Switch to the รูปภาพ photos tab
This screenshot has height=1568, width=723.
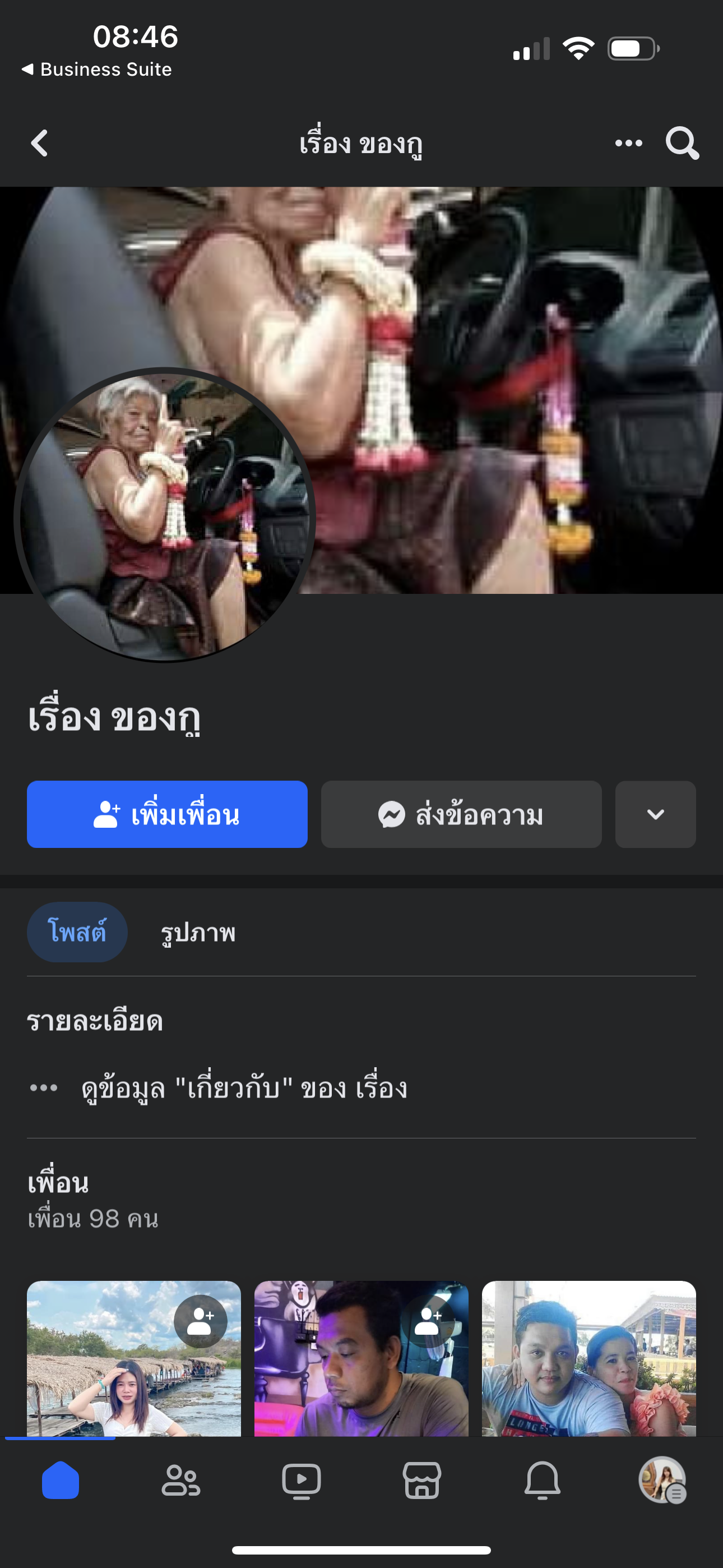click(198, 932)
